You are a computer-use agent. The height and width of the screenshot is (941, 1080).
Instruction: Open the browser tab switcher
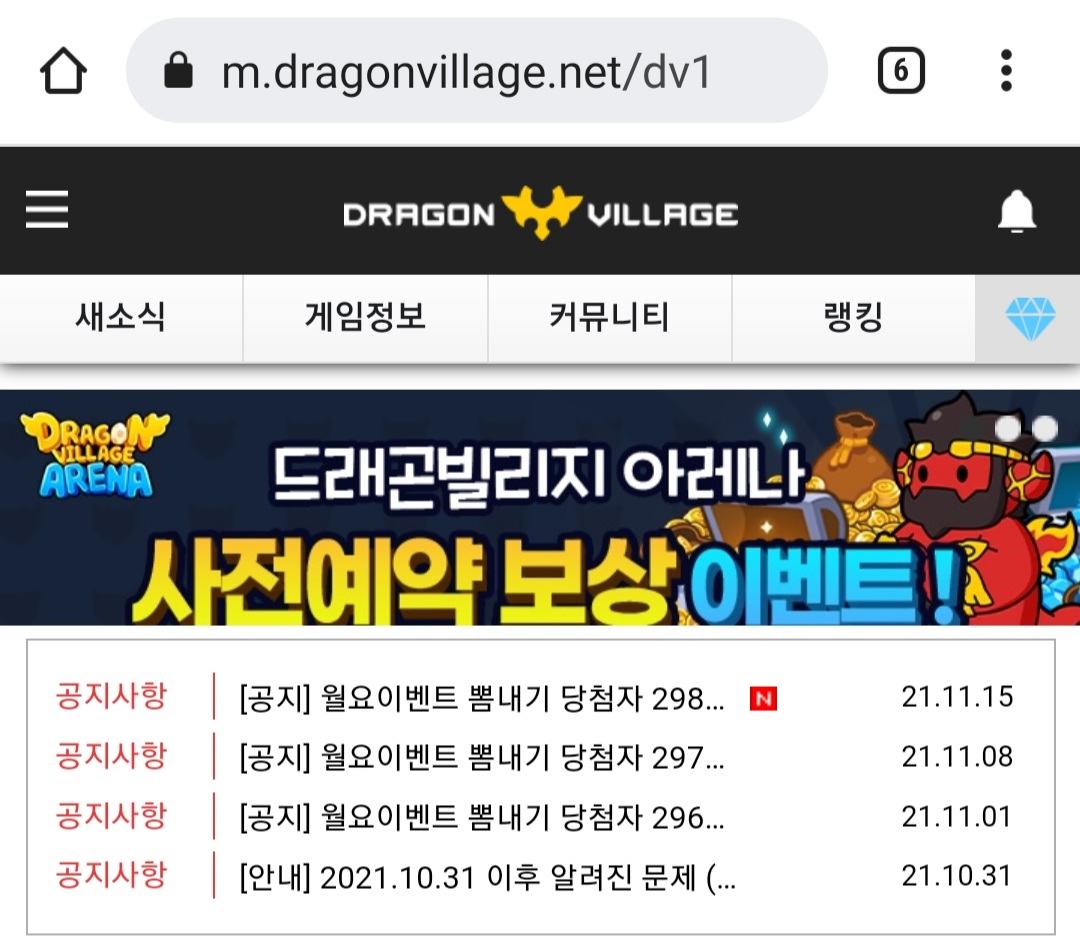coord(900,72)
